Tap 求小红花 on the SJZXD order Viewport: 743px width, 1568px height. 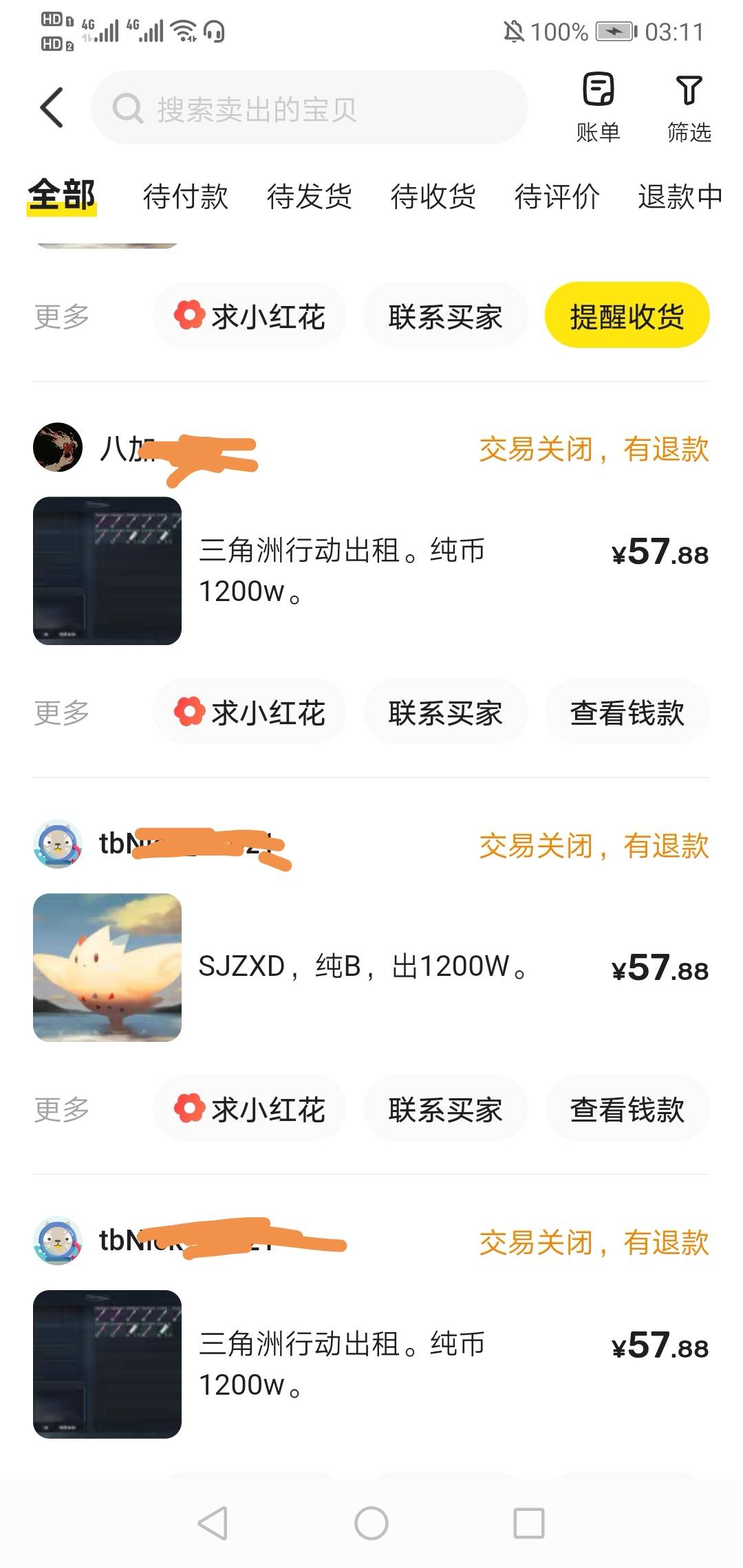pos(249,1109)
